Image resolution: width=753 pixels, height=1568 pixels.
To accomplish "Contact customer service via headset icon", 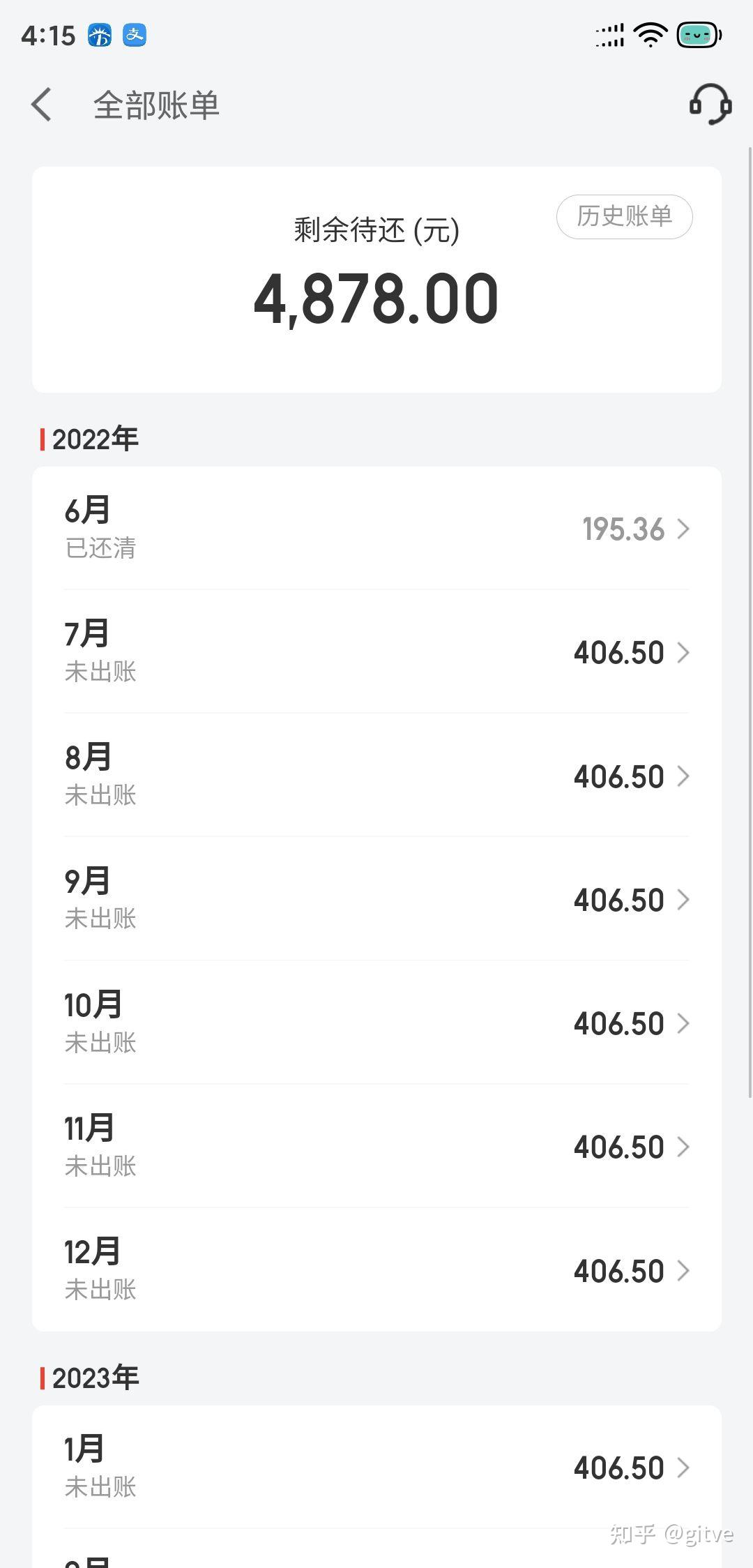I will [710, 105].
